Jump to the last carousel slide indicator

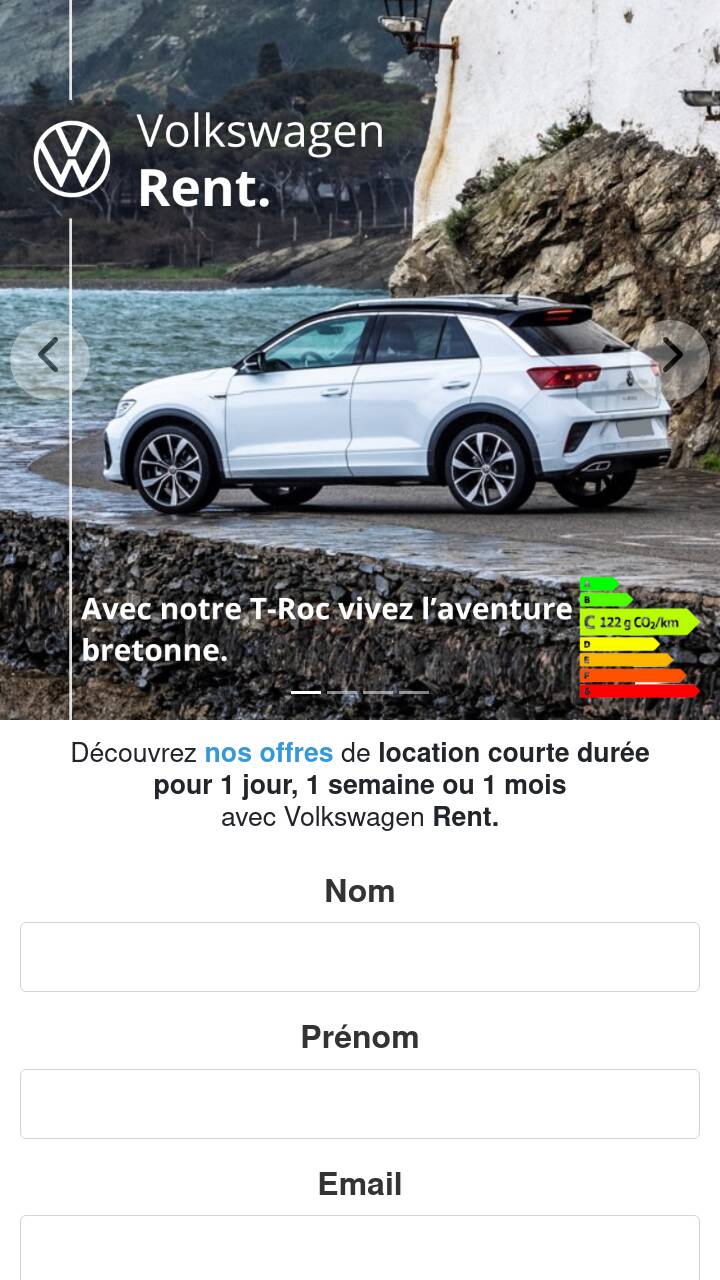pyautogui.click(x=414, y=692)
